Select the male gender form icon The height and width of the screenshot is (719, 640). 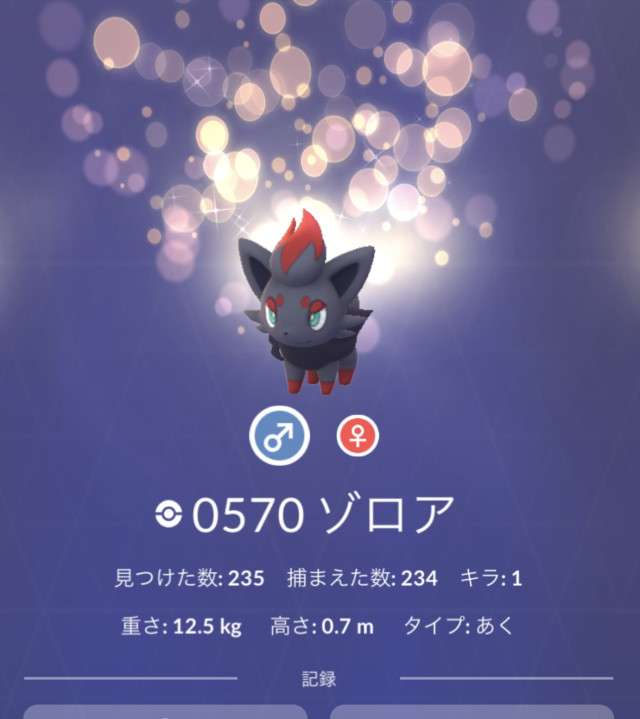[x=280, y=436]
